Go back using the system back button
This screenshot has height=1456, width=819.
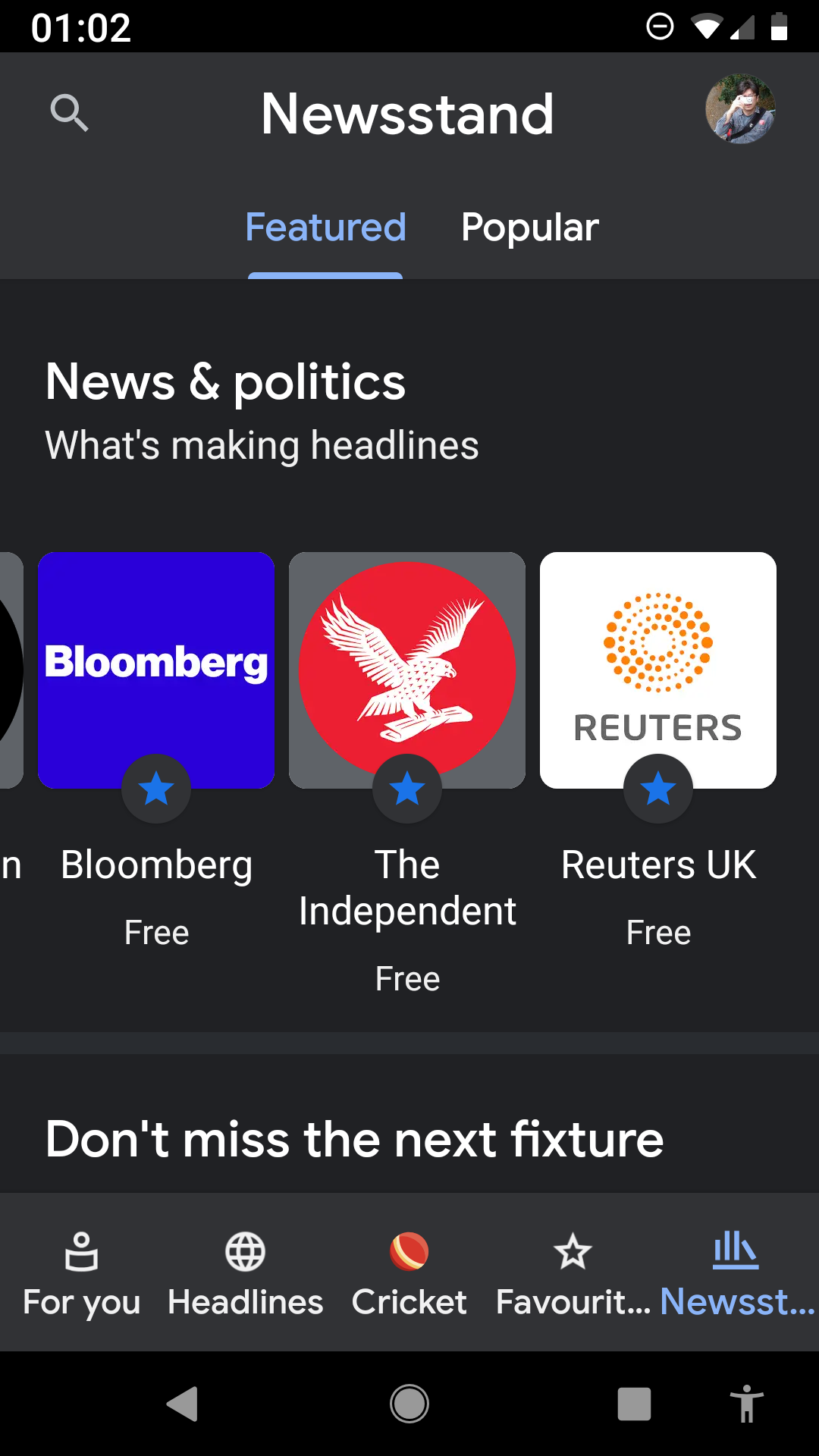[x=182, y=1404]
